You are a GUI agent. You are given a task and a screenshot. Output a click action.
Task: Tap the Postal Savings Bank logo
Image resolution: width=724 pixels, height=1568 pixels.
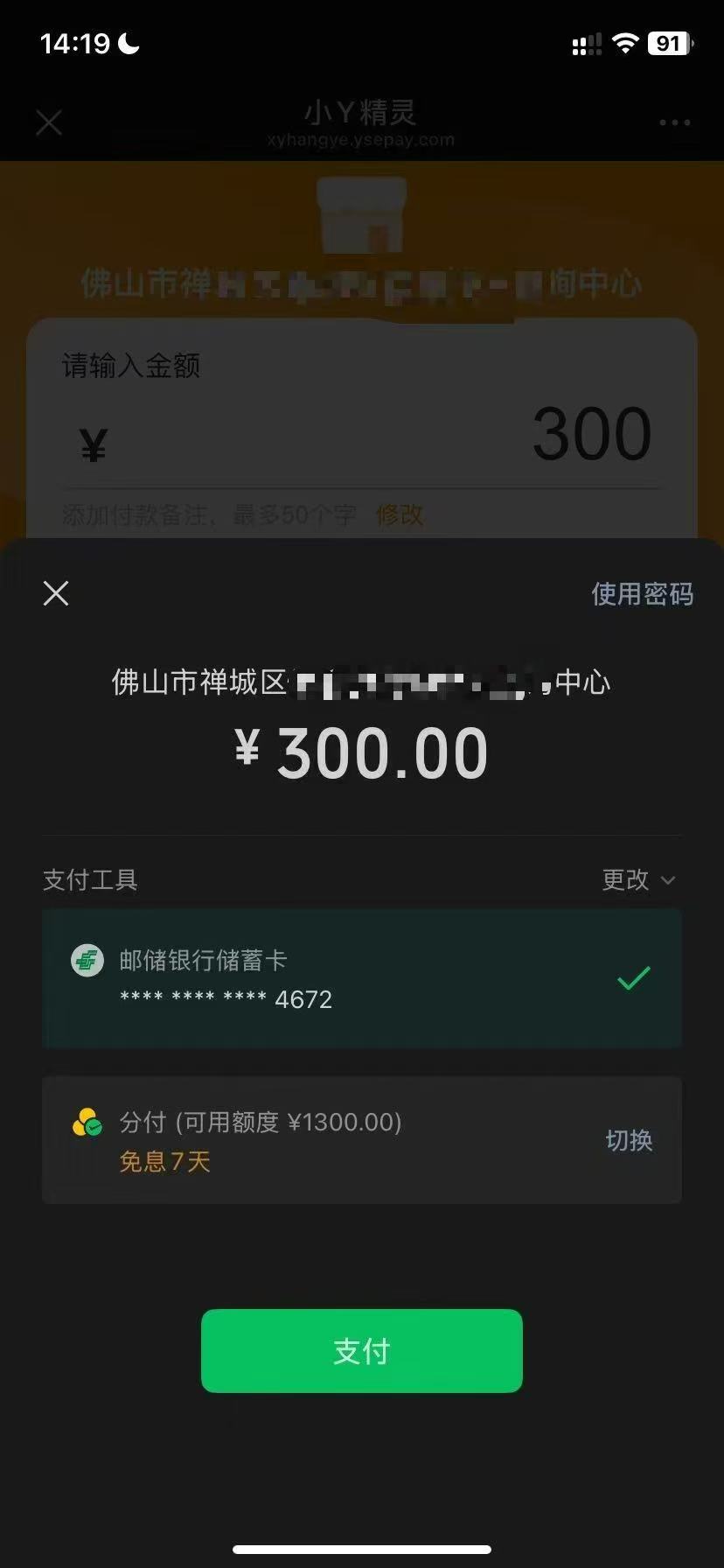pos(87,959)
